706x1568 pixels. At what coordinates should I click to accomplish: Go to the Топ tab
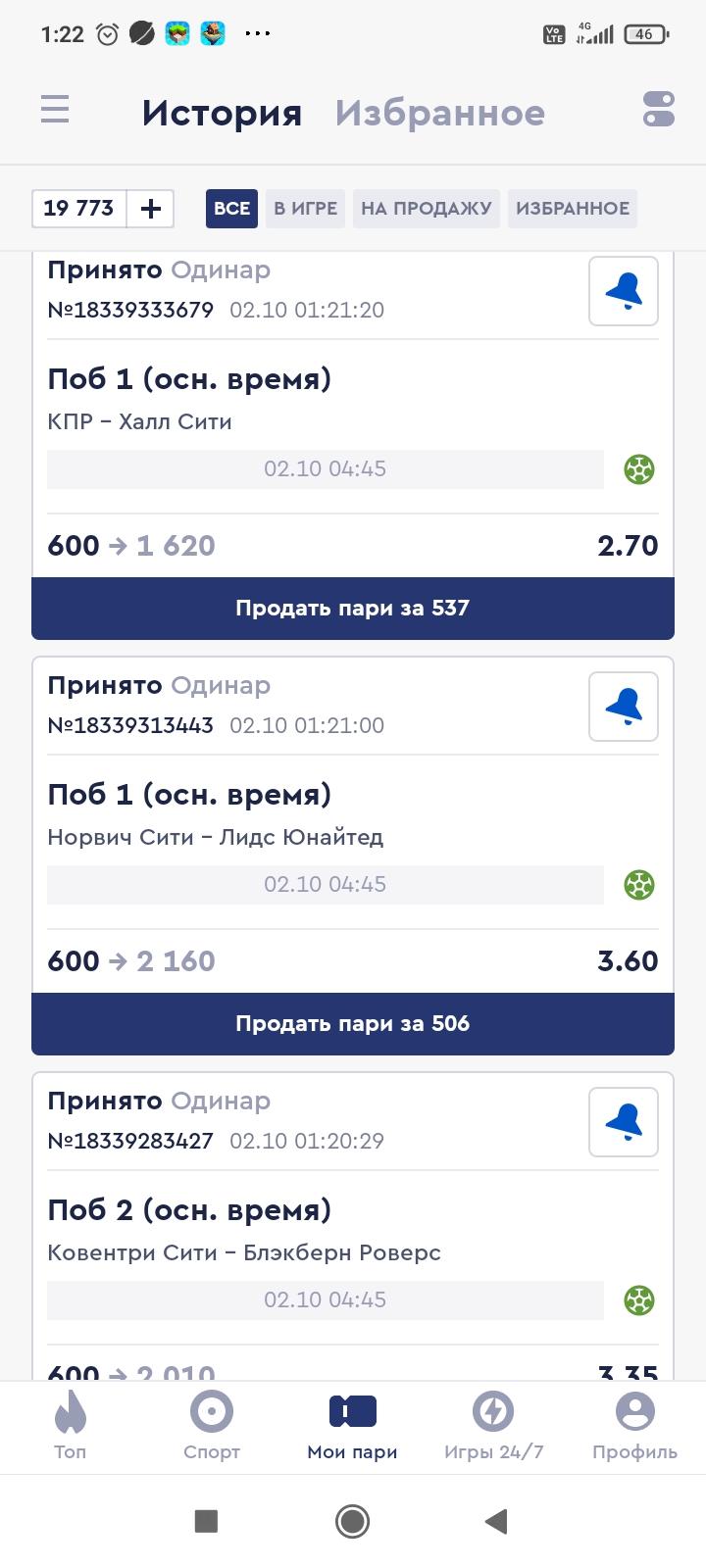pyautogui.click(x=70, y=1426)
